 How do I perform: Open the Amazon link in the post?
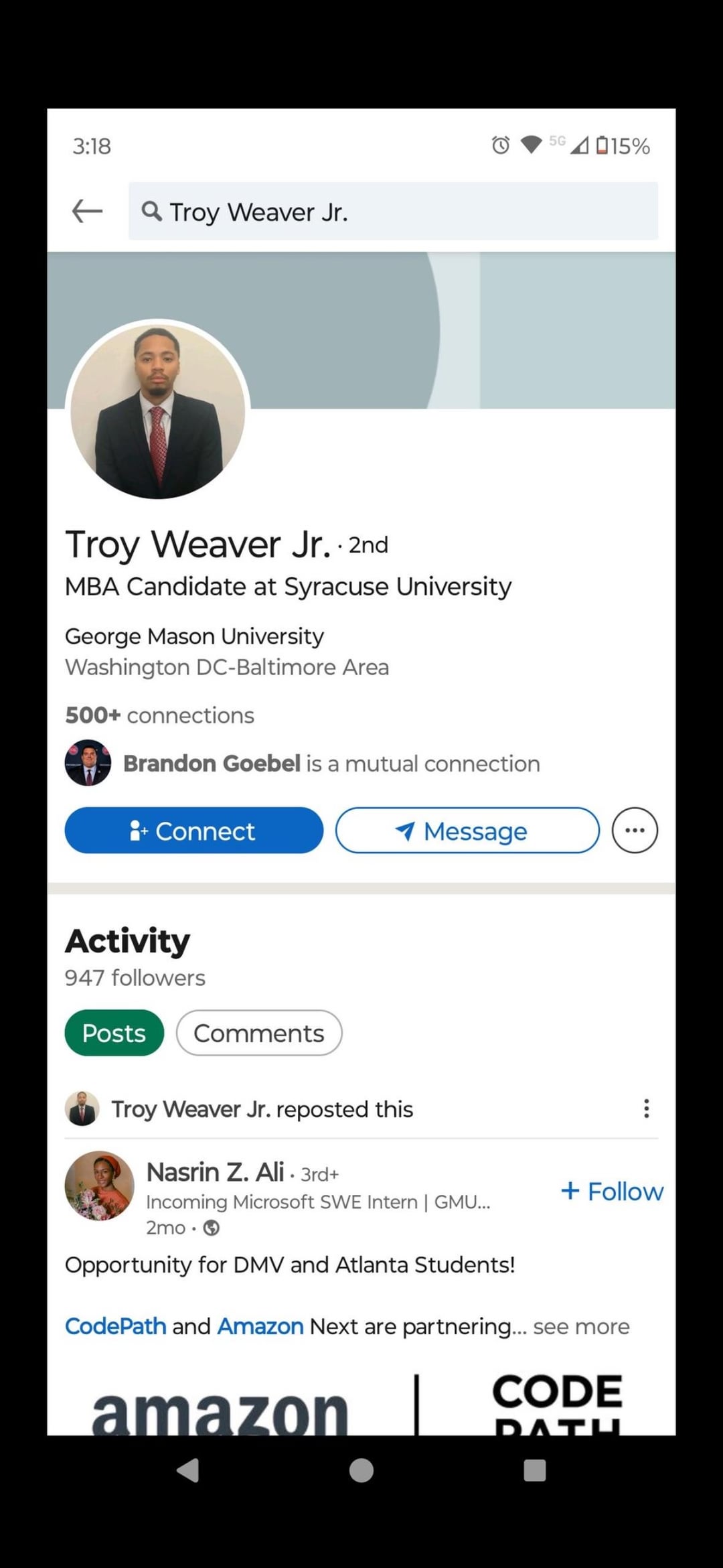(x=260, y=1326)
